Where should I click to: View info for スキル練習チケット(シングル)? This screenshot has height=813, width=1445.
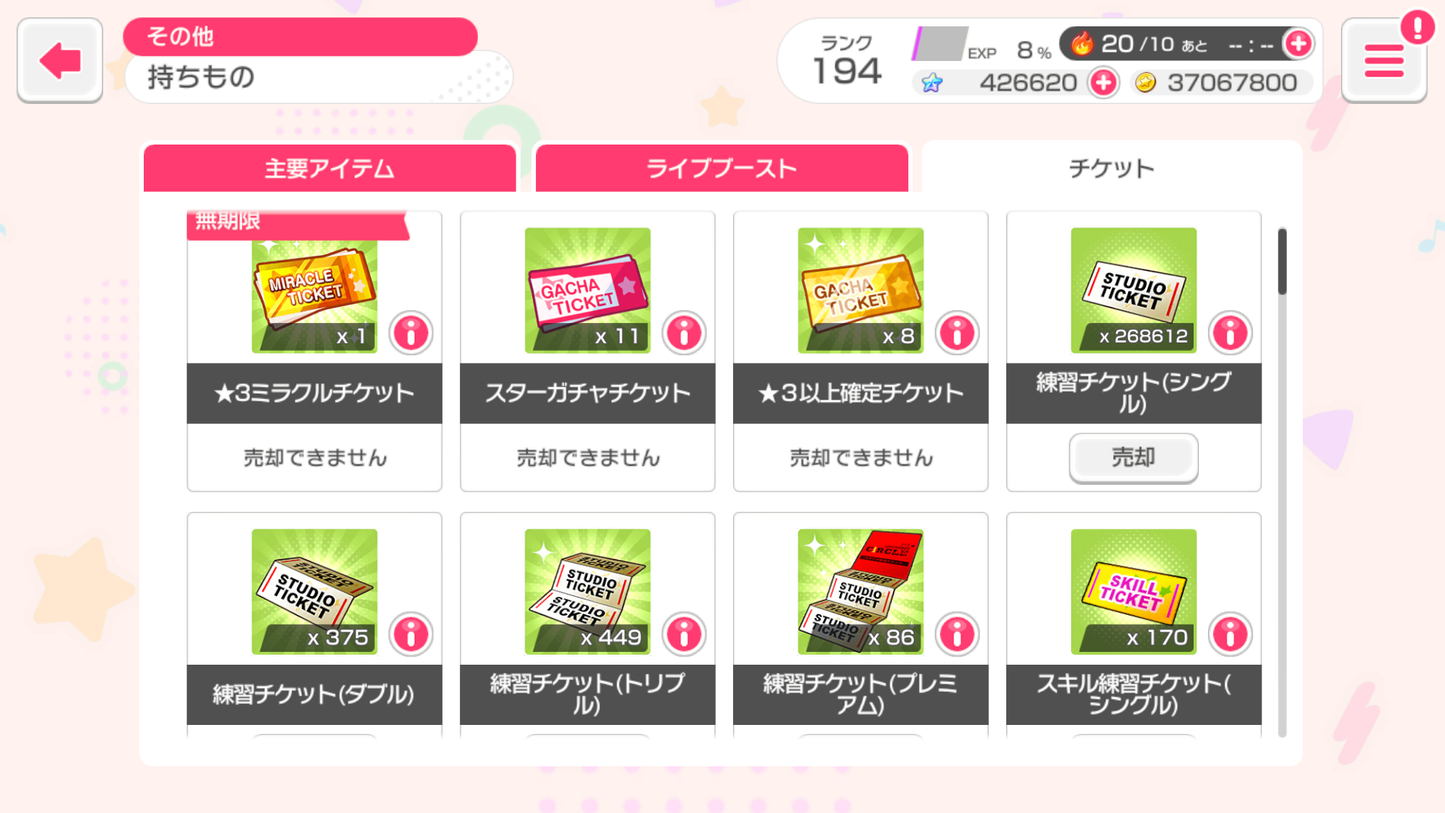pos(1230,634)
